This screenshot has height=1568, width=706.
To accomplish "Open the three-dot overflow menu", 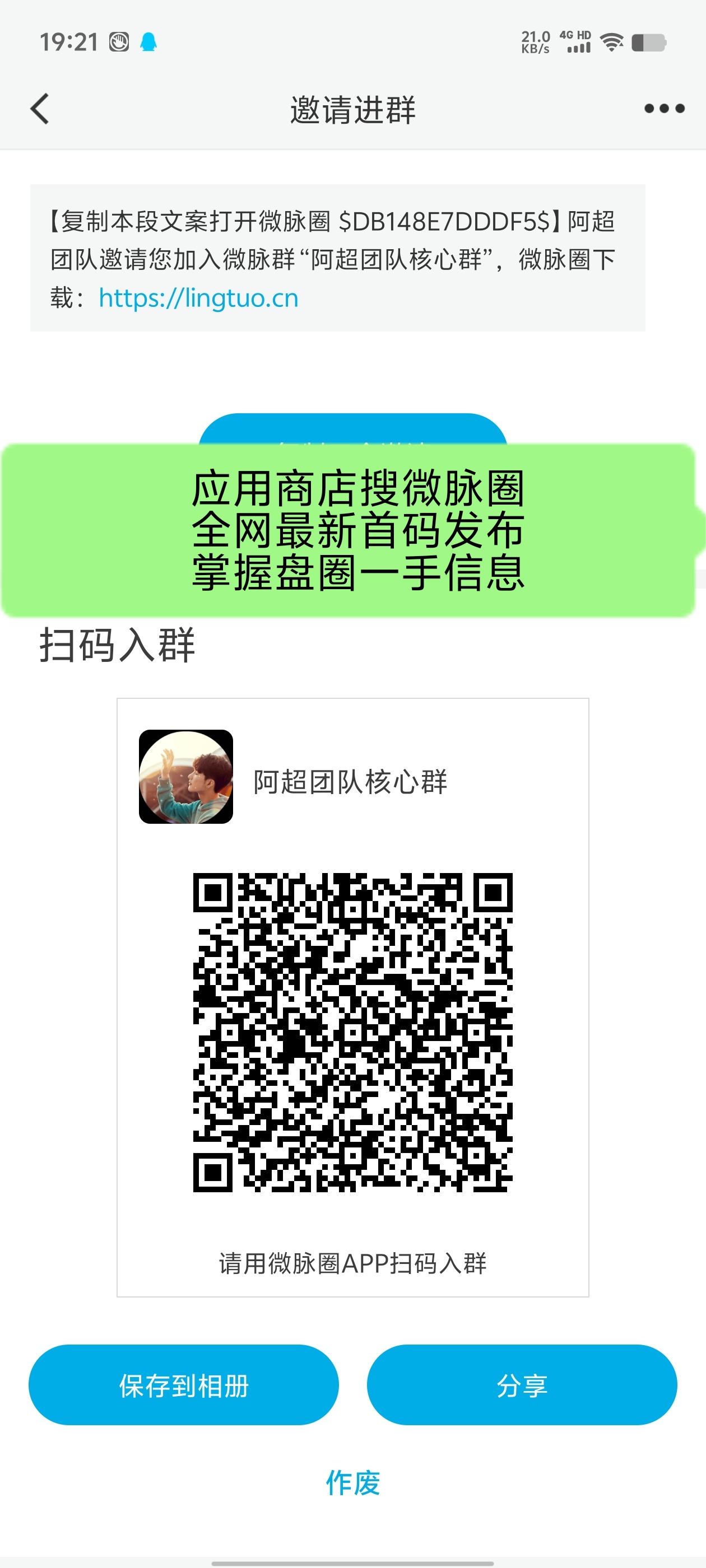I will click(664, 109).
